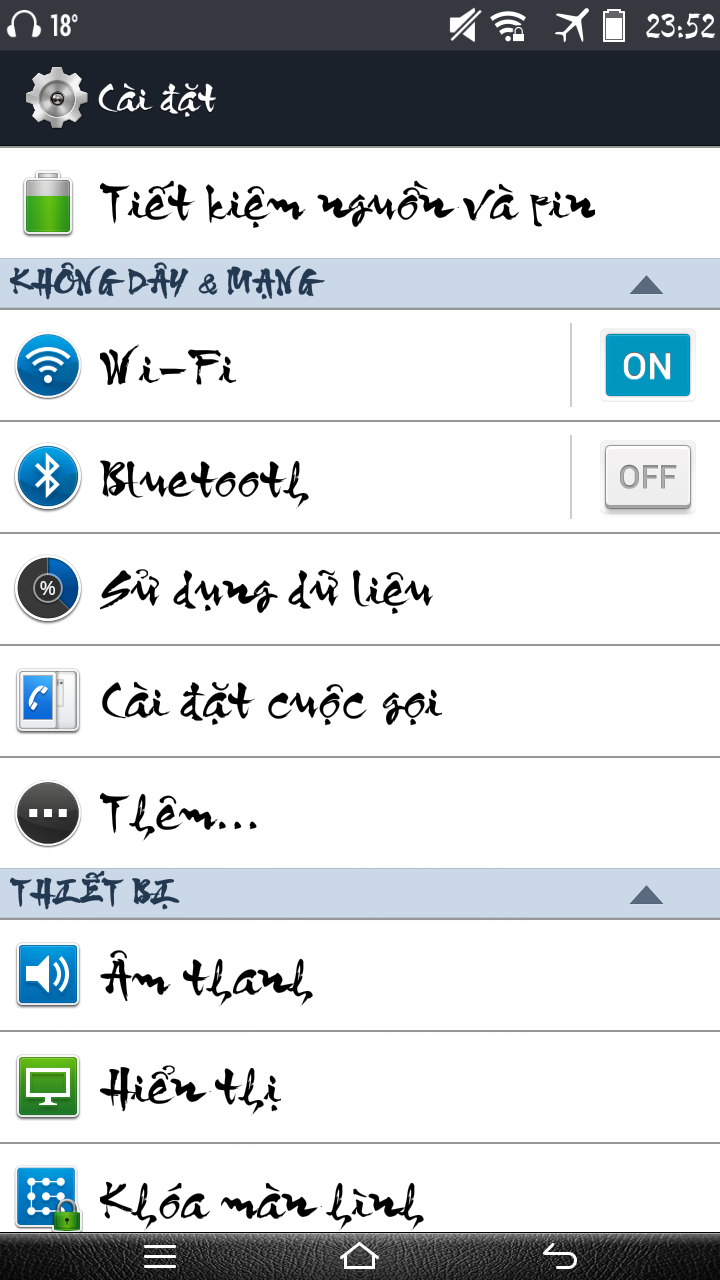This screenshot has width=720, height=1280.
Task: Enable Bluetooth with the OFF switch
Action: [x=647, y=477]
